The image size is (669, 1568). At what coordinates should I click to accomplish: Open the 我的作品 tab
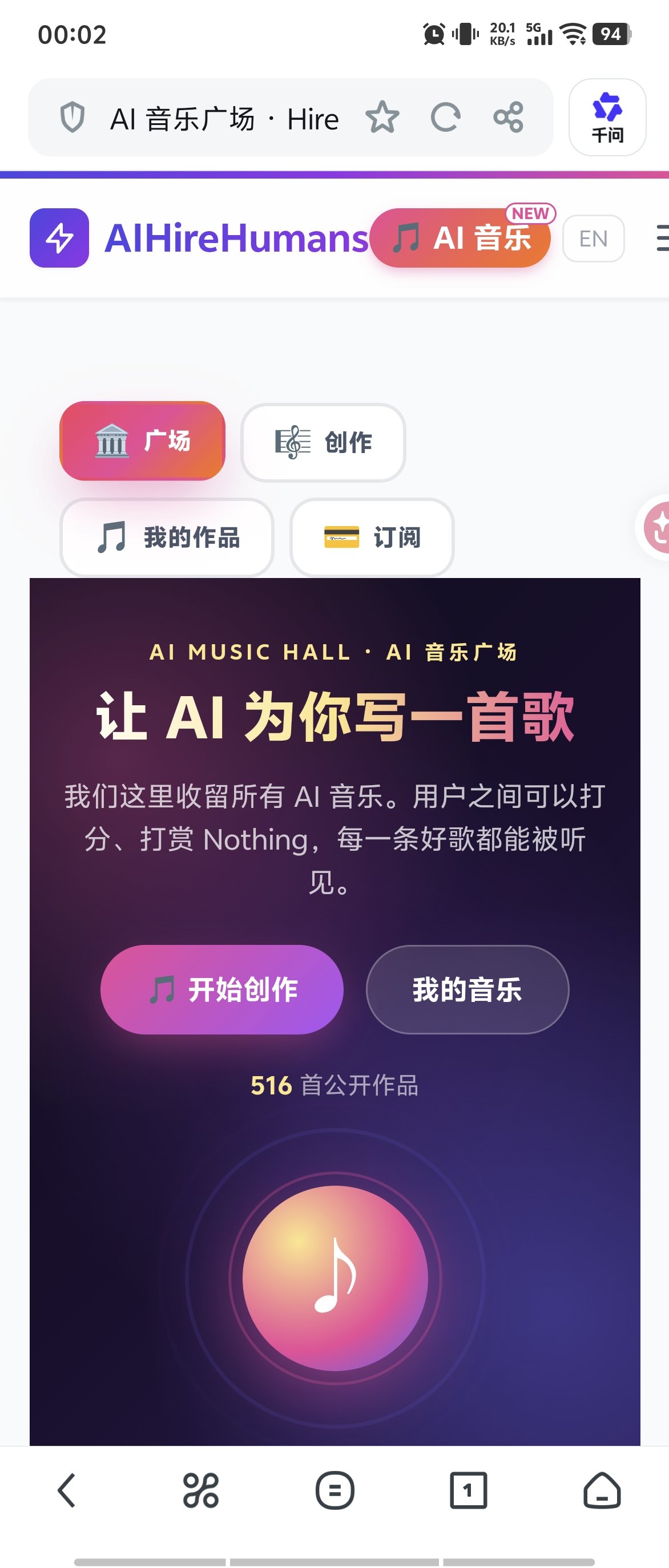click(167, 538)
